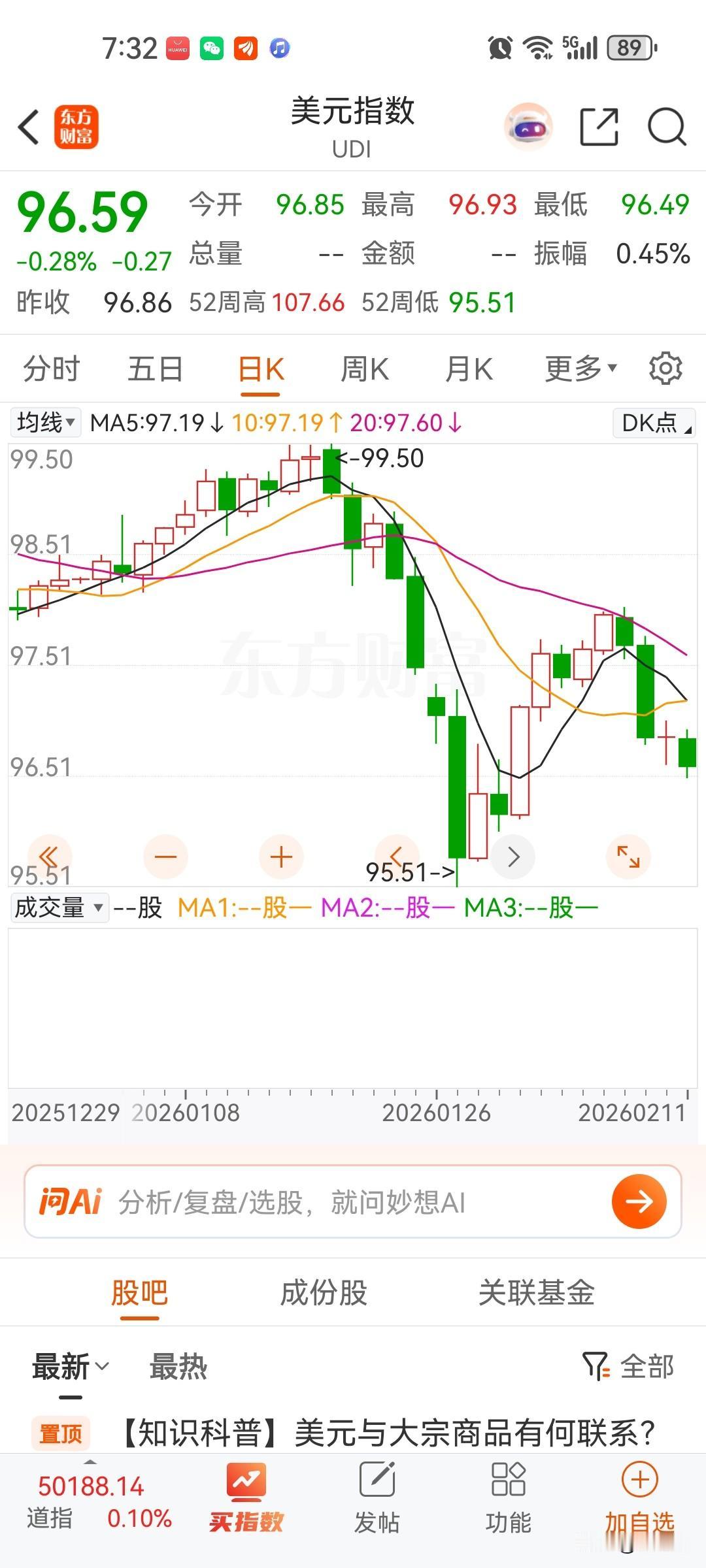Expand the chart to fullscreen
The height and width of the screenshot is (1568, 706).
pos(628,857)
